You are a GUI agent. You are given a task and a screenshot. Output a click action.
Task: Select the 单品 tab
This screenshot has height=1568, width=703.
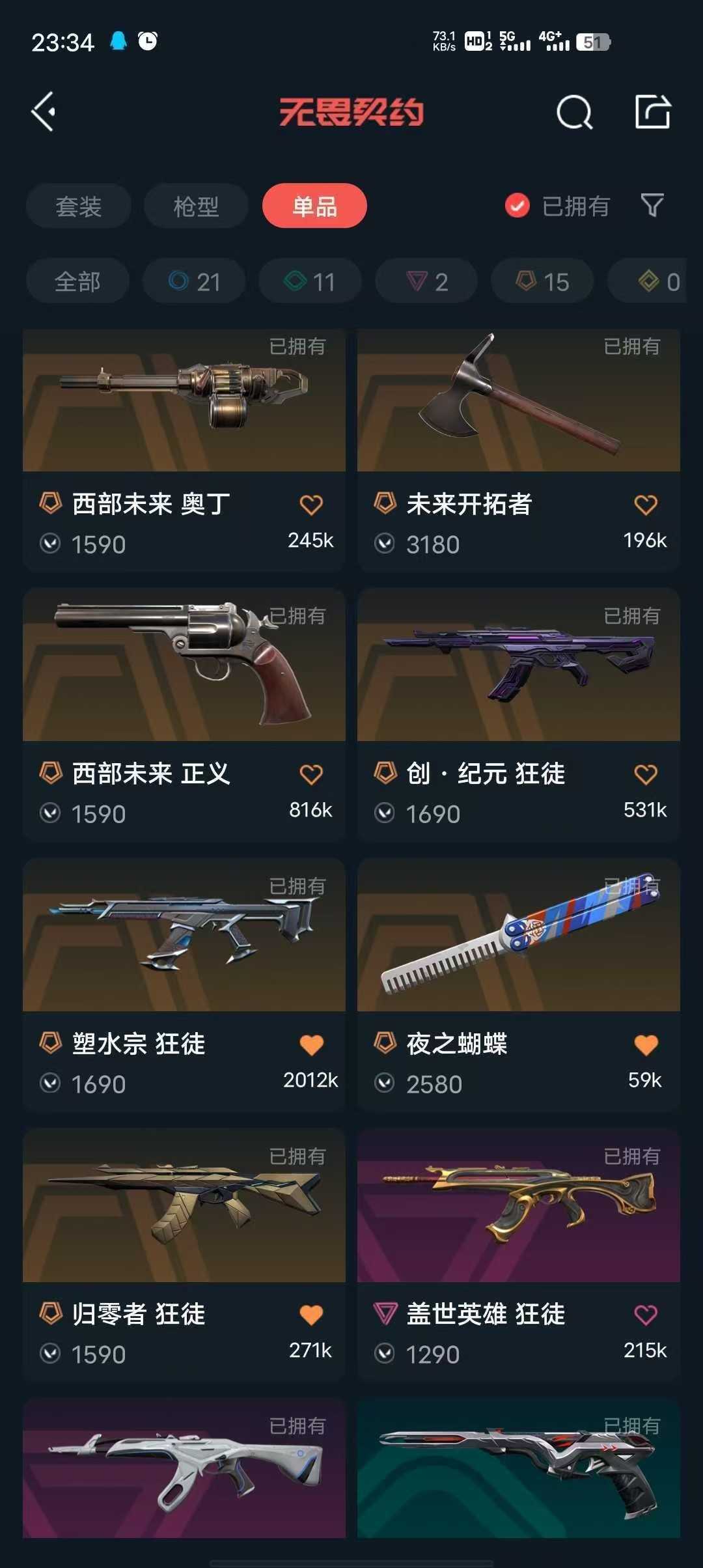(x=314, y=206)
